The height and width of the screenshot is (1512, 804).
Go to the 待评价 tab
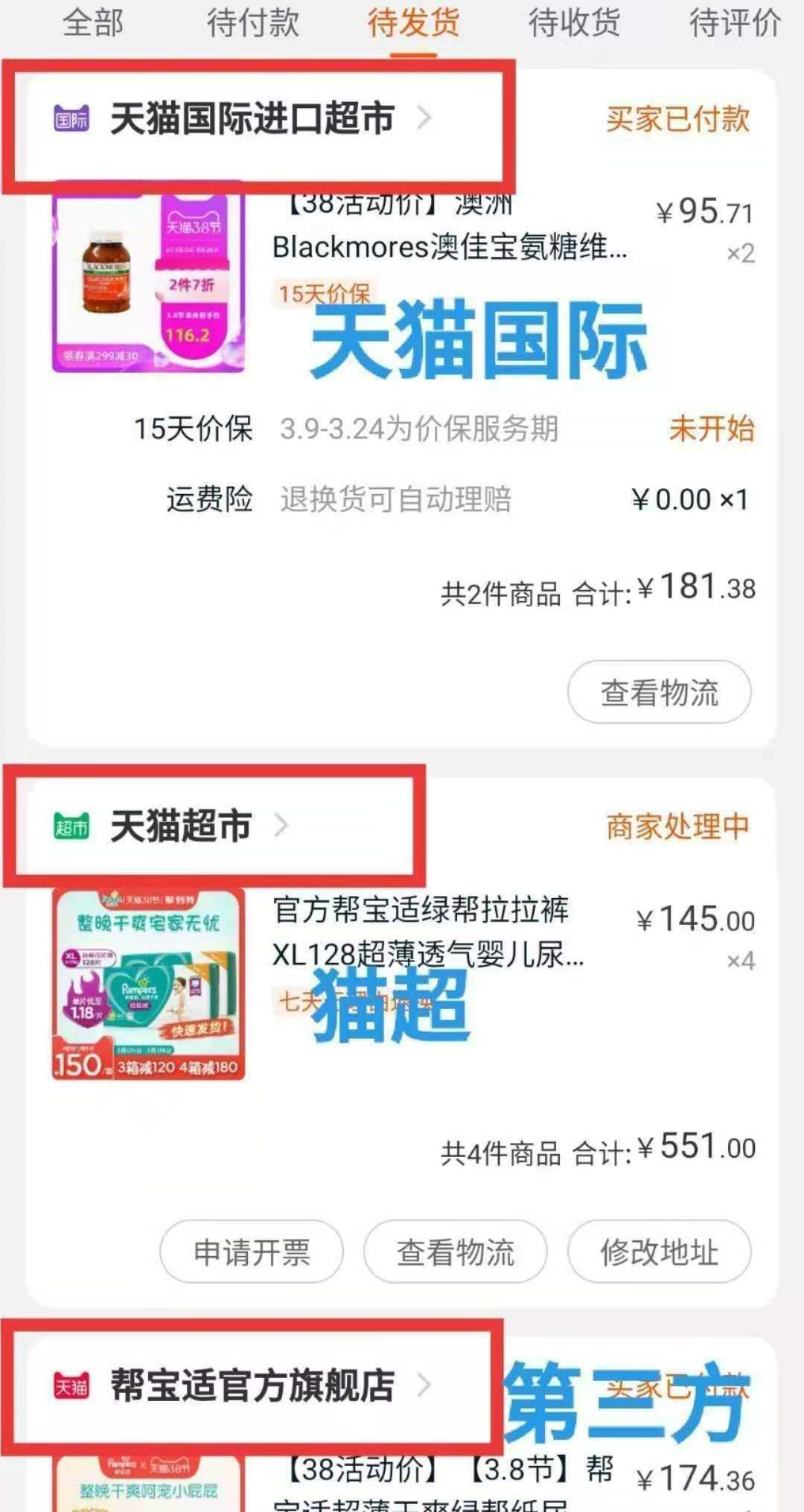735,22
